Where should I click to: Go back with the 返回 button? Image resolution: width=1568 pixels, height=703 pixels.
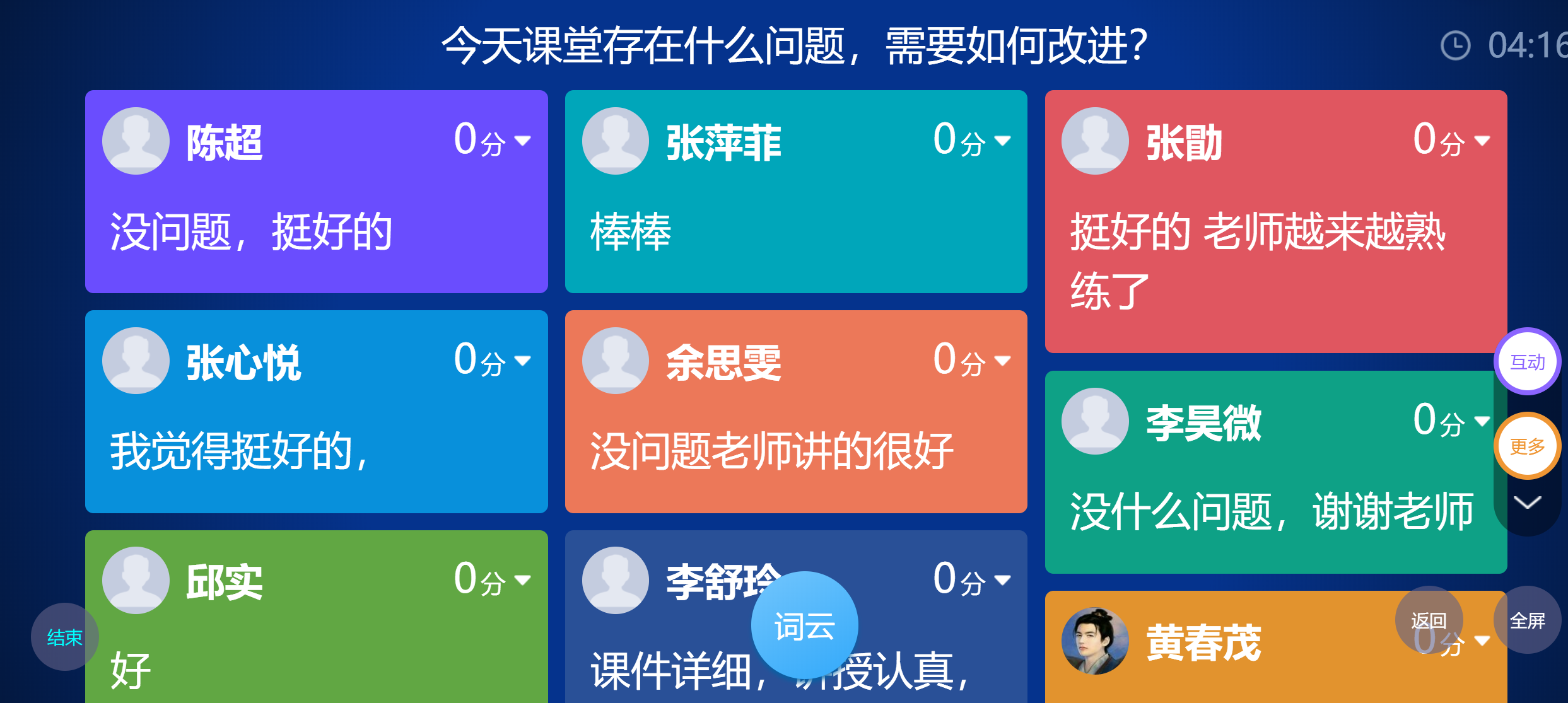(x=1429, y=620)
